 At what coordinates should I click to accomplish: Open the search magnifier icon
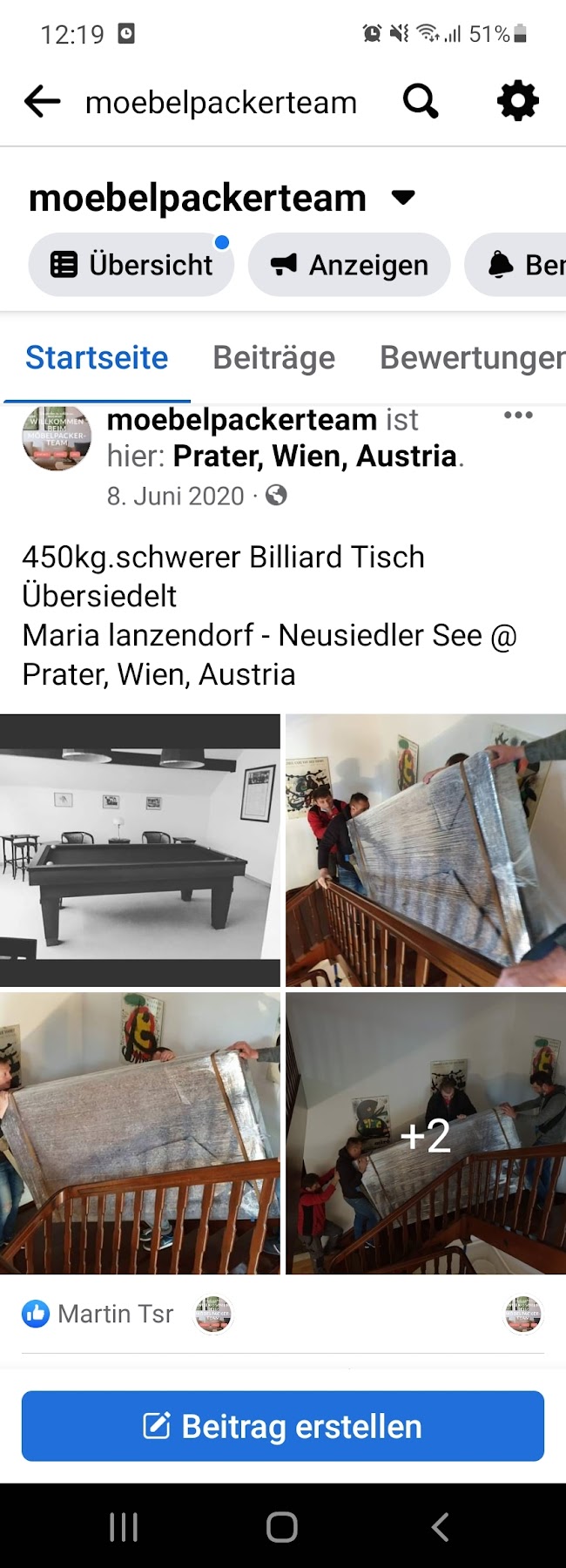click(421, 102)
